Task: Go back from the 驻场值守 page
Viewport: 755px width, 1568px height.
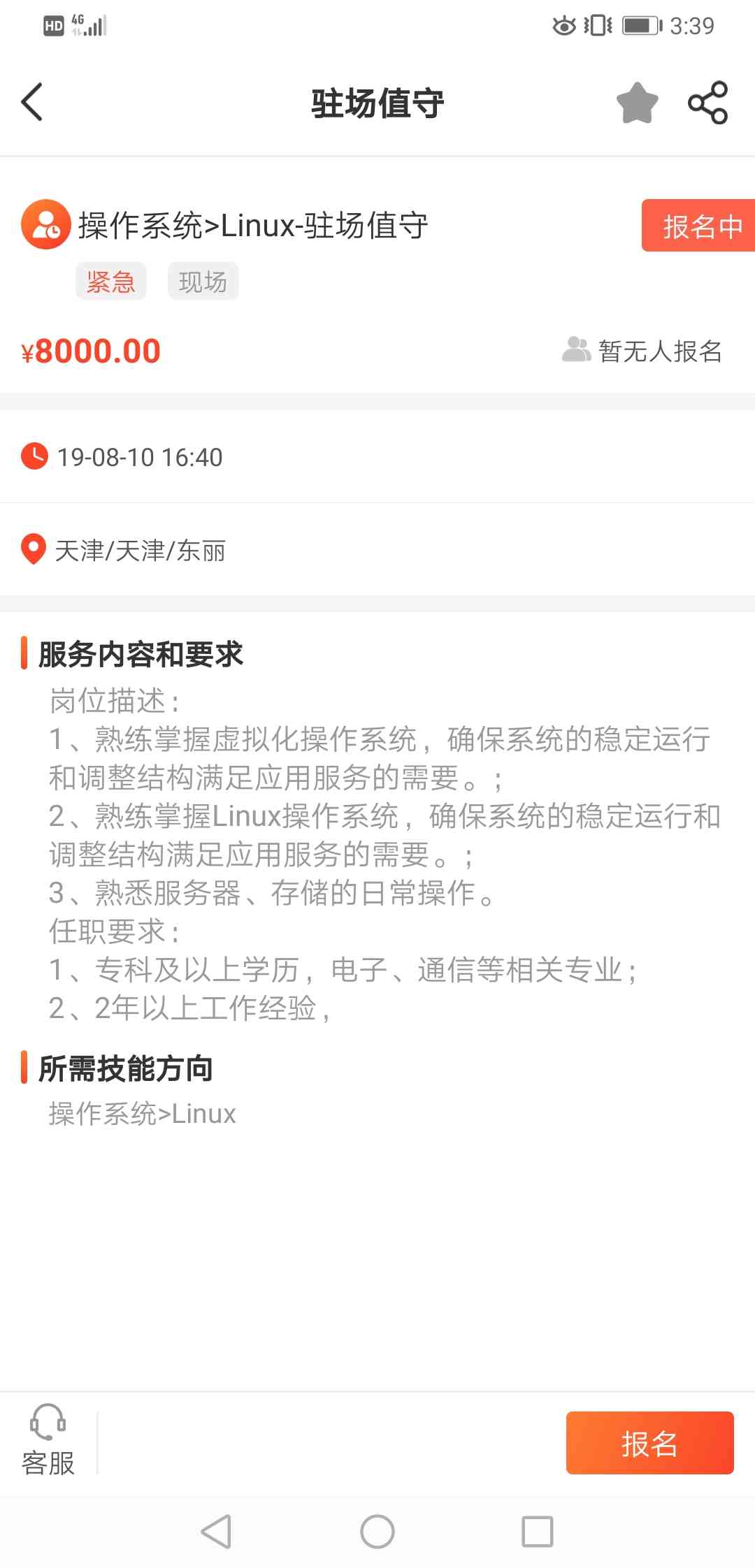Action: 33,102
